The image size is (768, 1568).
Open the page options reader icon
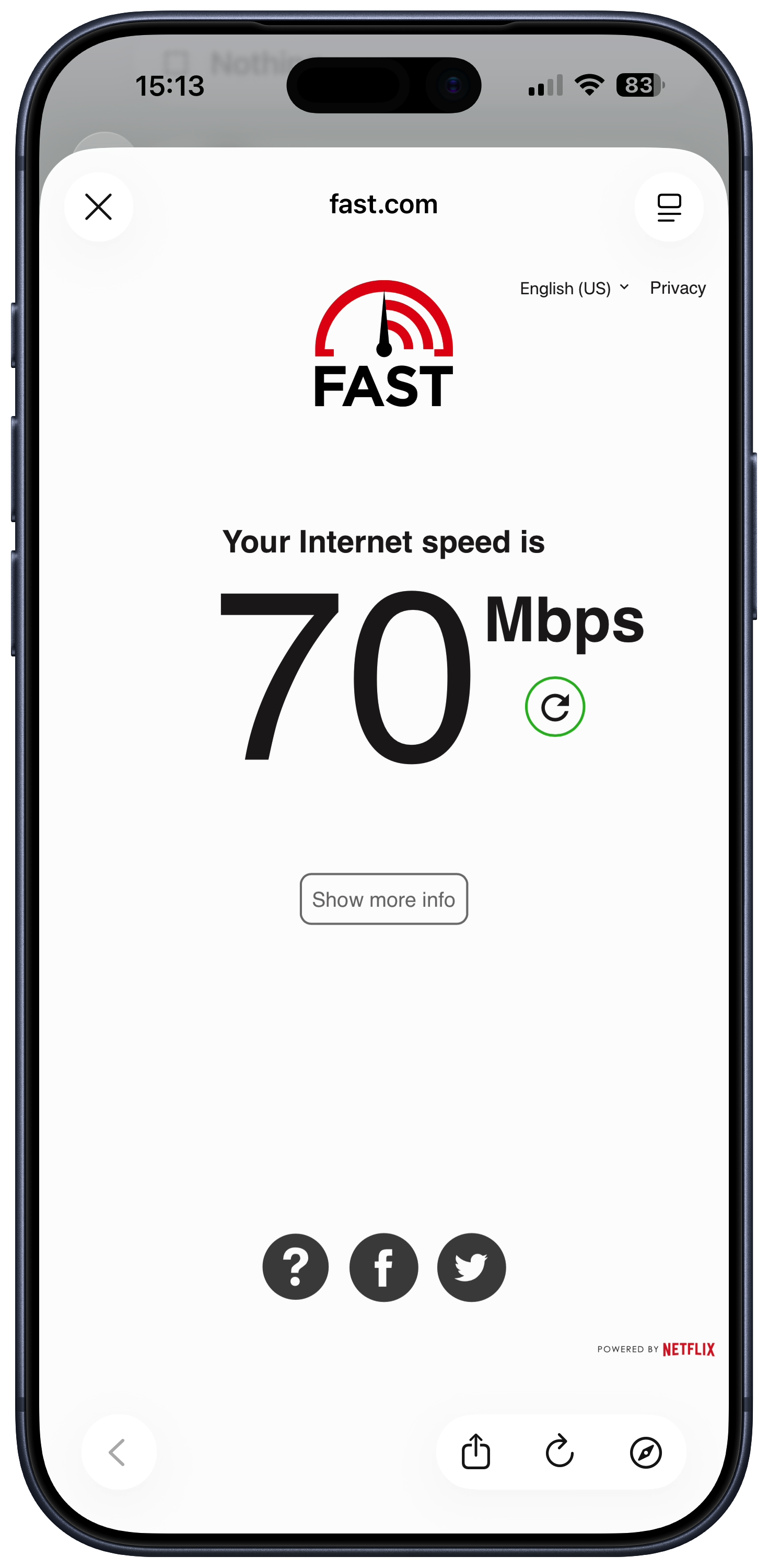669,207
